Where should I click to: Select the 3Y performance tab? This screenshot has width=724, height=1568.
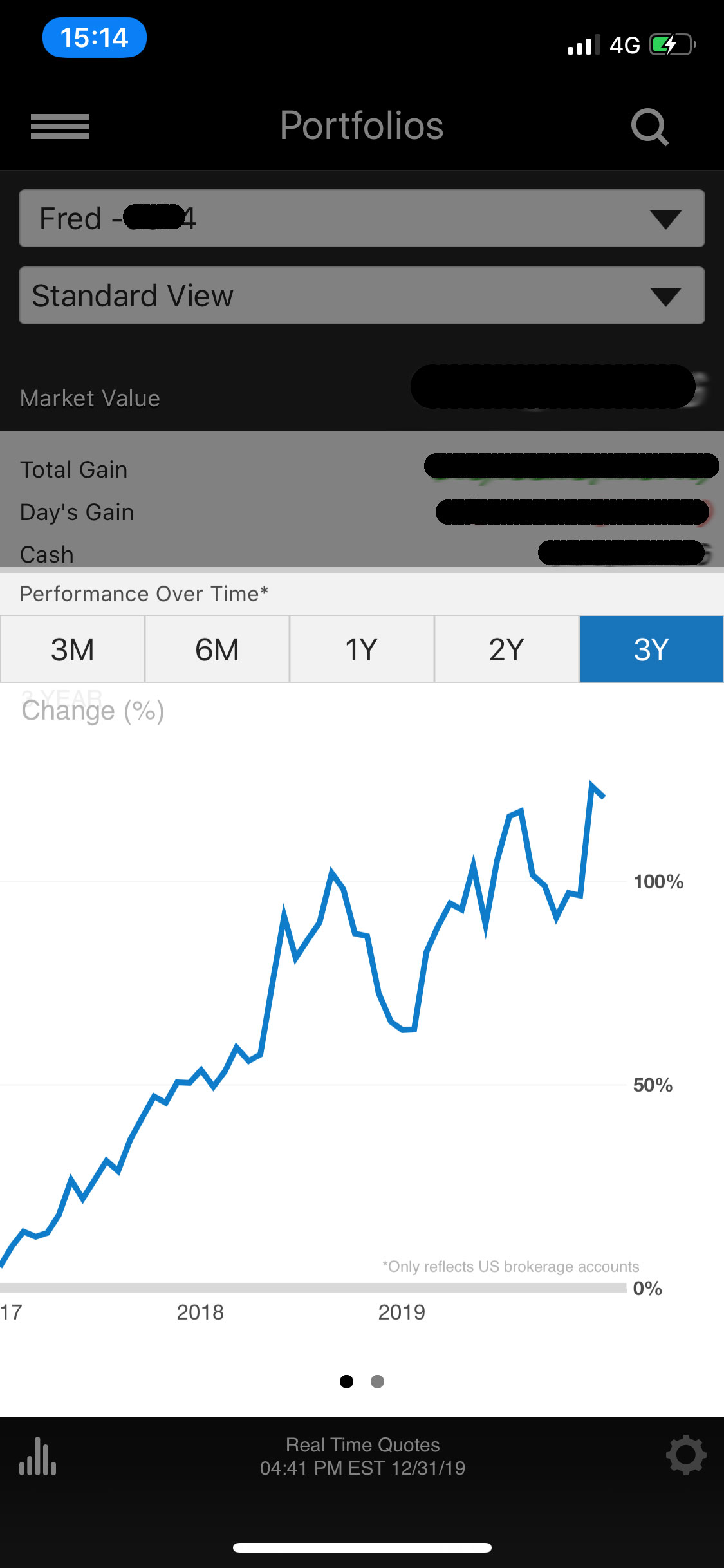click(651, 649)
